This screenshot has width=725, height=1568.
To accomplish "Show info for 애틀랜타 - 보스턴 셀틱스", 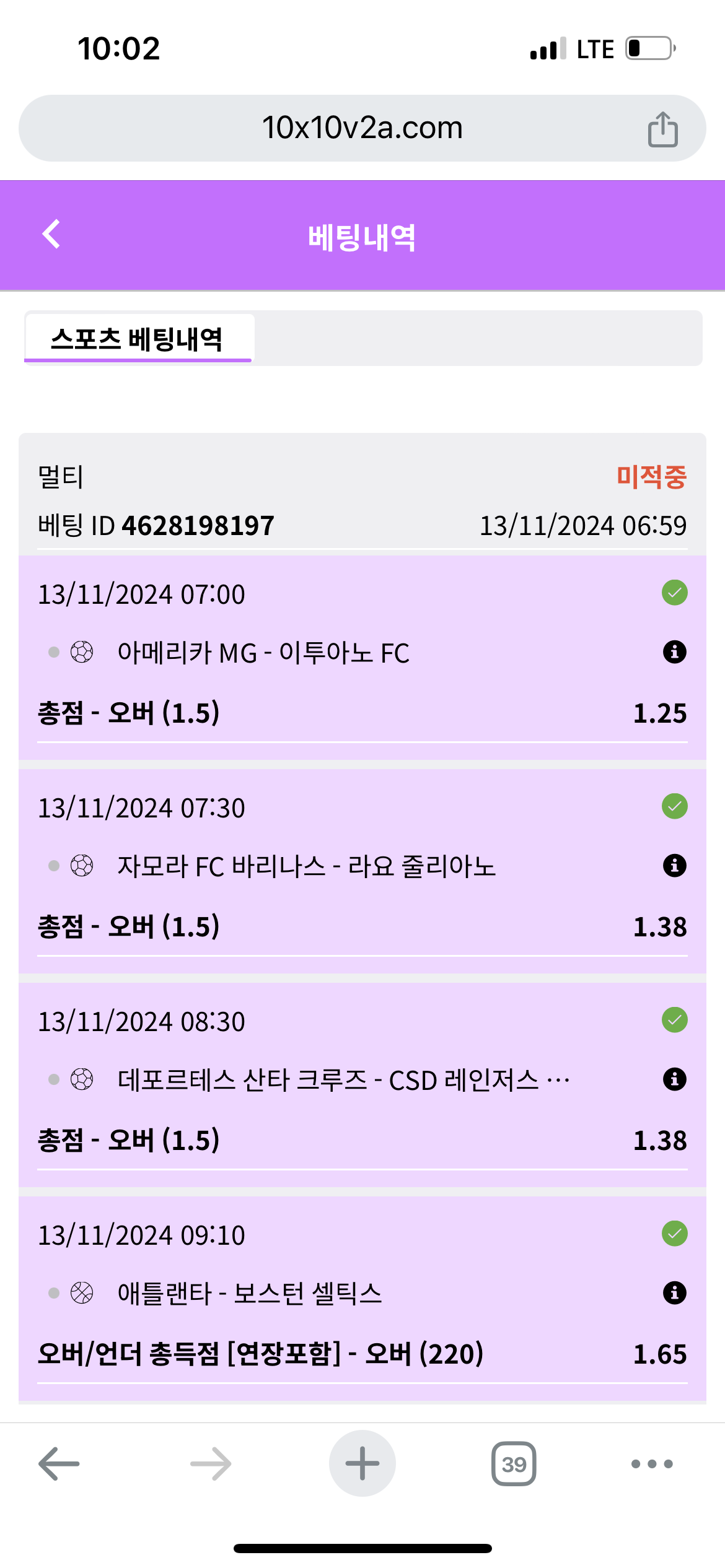I will [674, 1293].
